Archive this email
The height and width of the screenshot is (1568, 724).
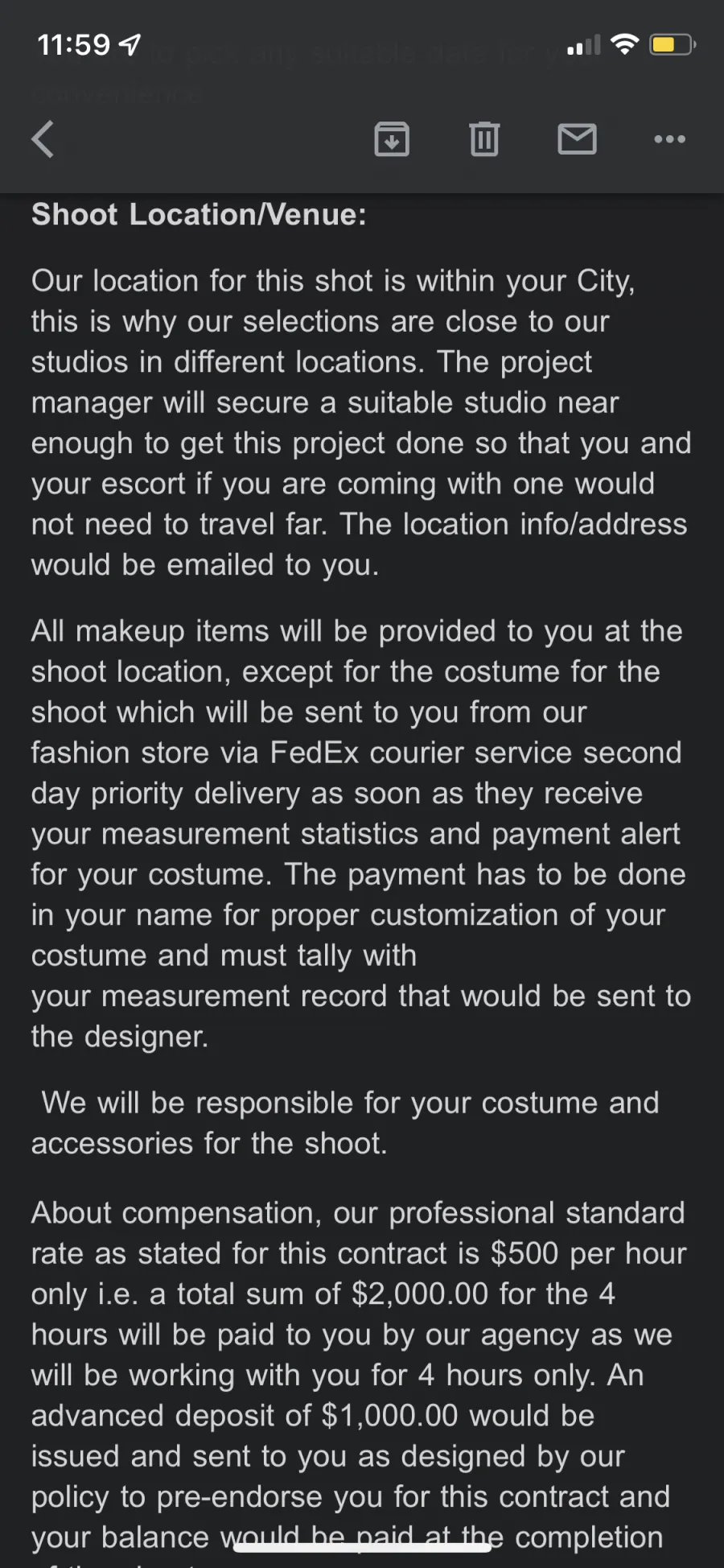[x=392, y=139]
